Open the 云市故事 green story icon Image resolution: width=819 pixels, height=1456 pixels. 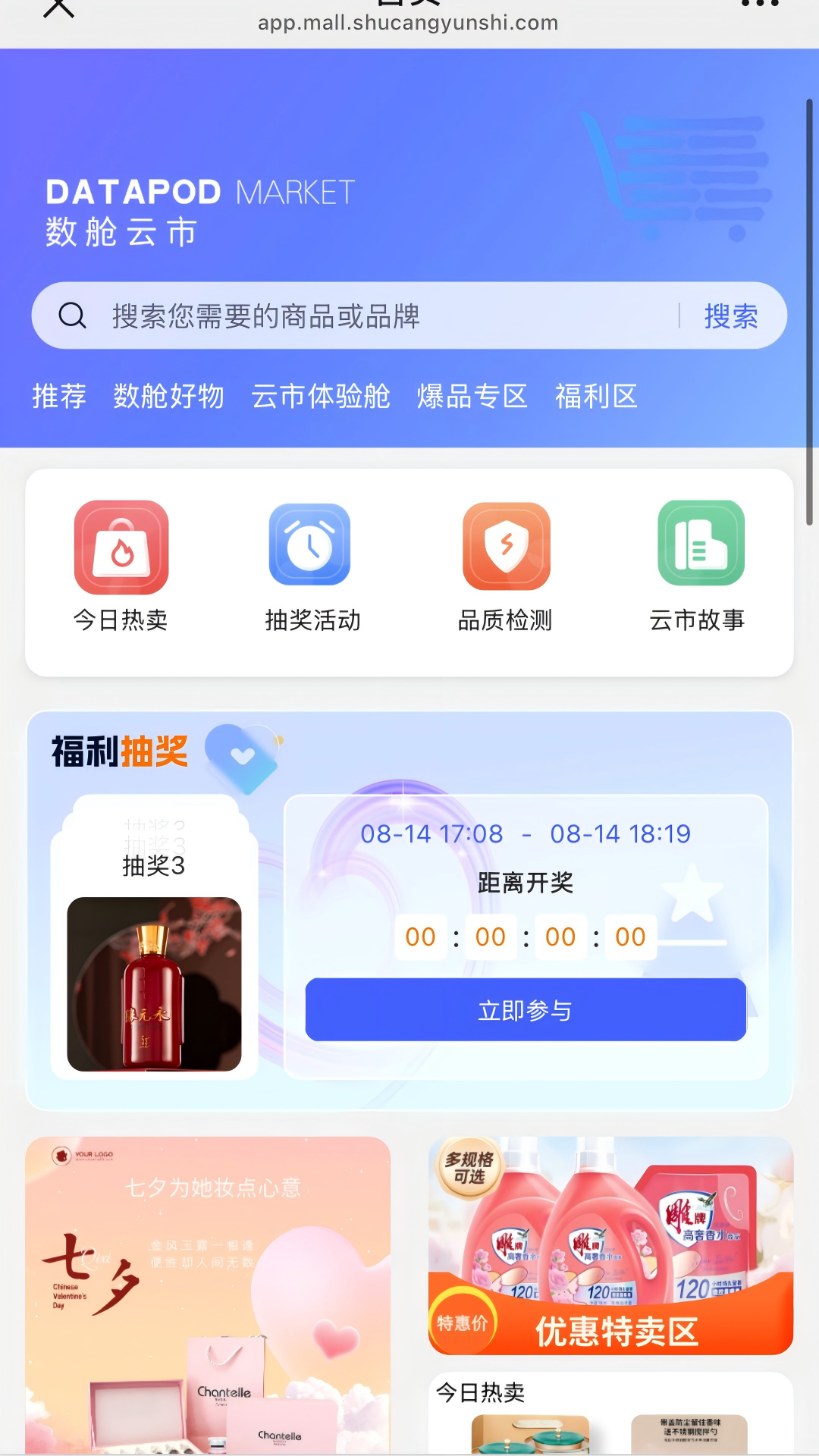pos(698,546)
